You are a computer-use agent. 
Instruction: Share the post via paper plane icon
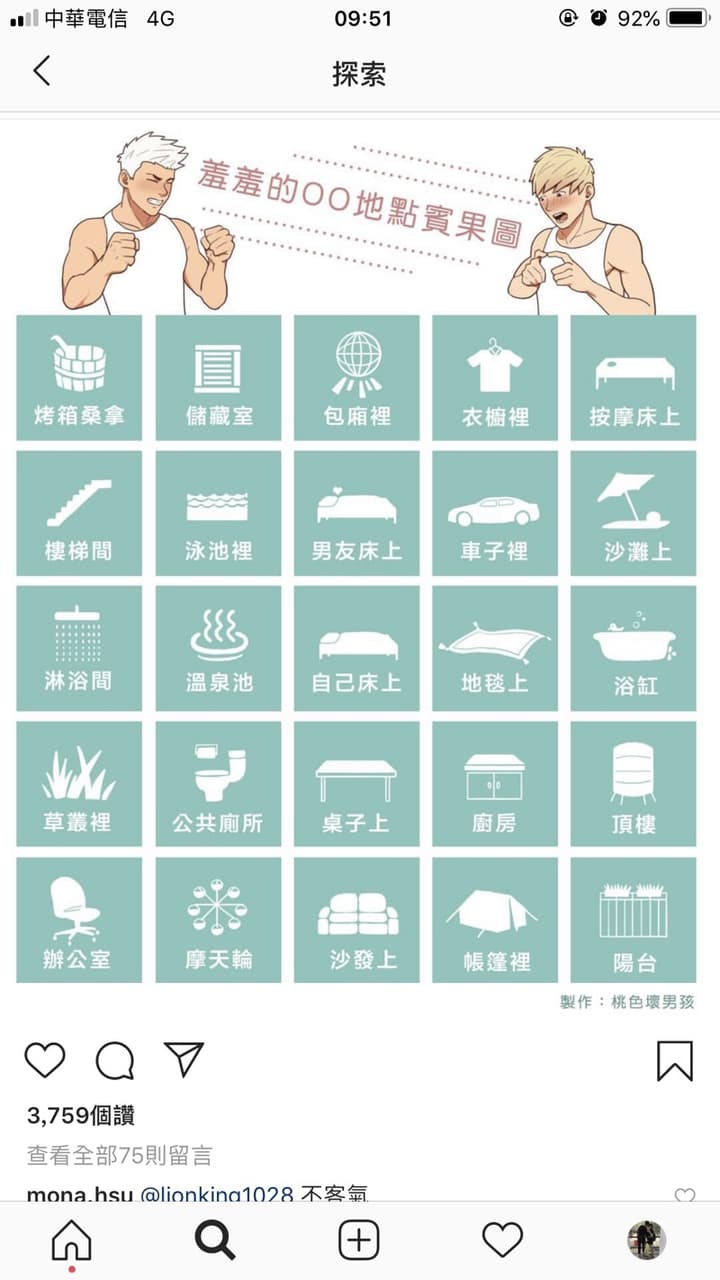pyautogui.click(x=184, y=1059)
